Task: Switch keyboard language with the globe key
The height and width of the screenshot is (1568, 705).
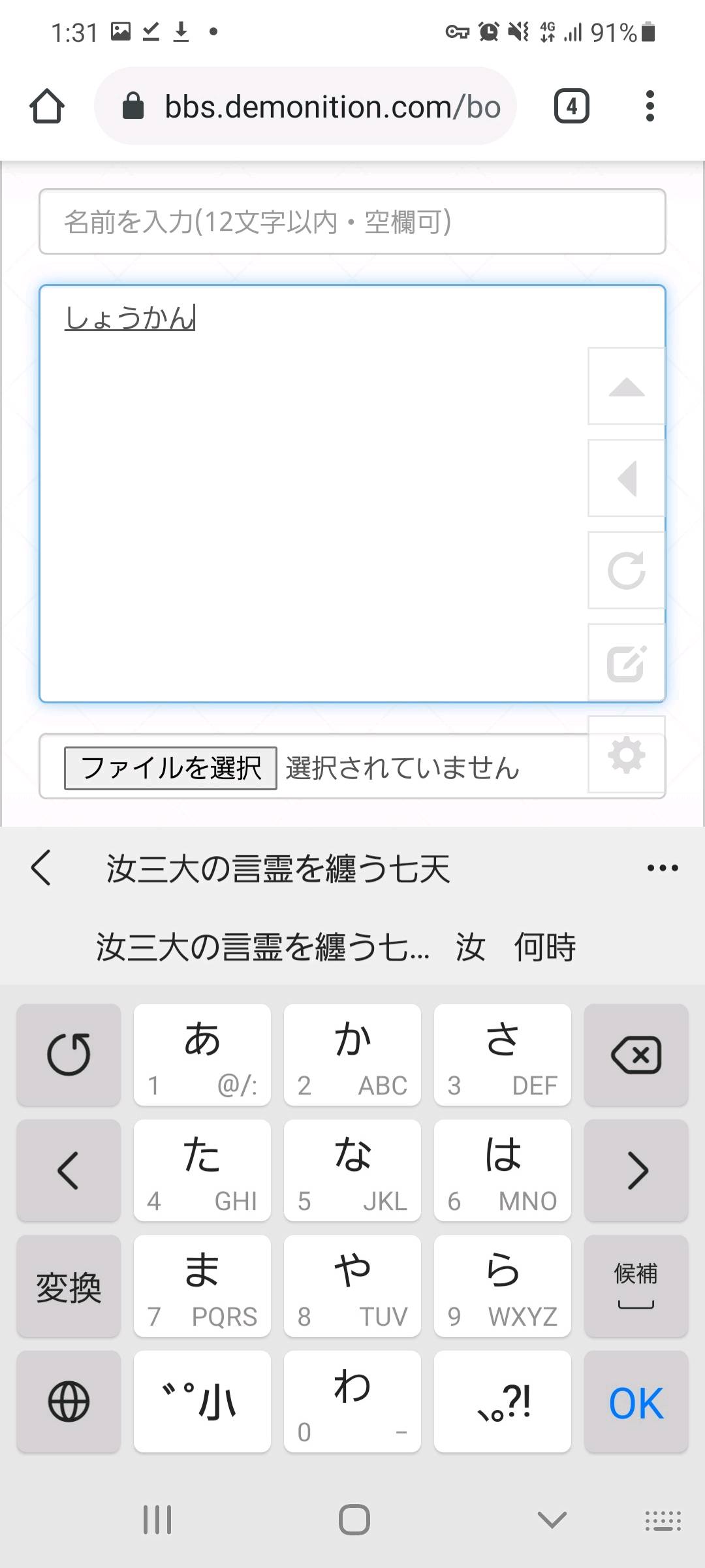Action: click(69, 1403)
